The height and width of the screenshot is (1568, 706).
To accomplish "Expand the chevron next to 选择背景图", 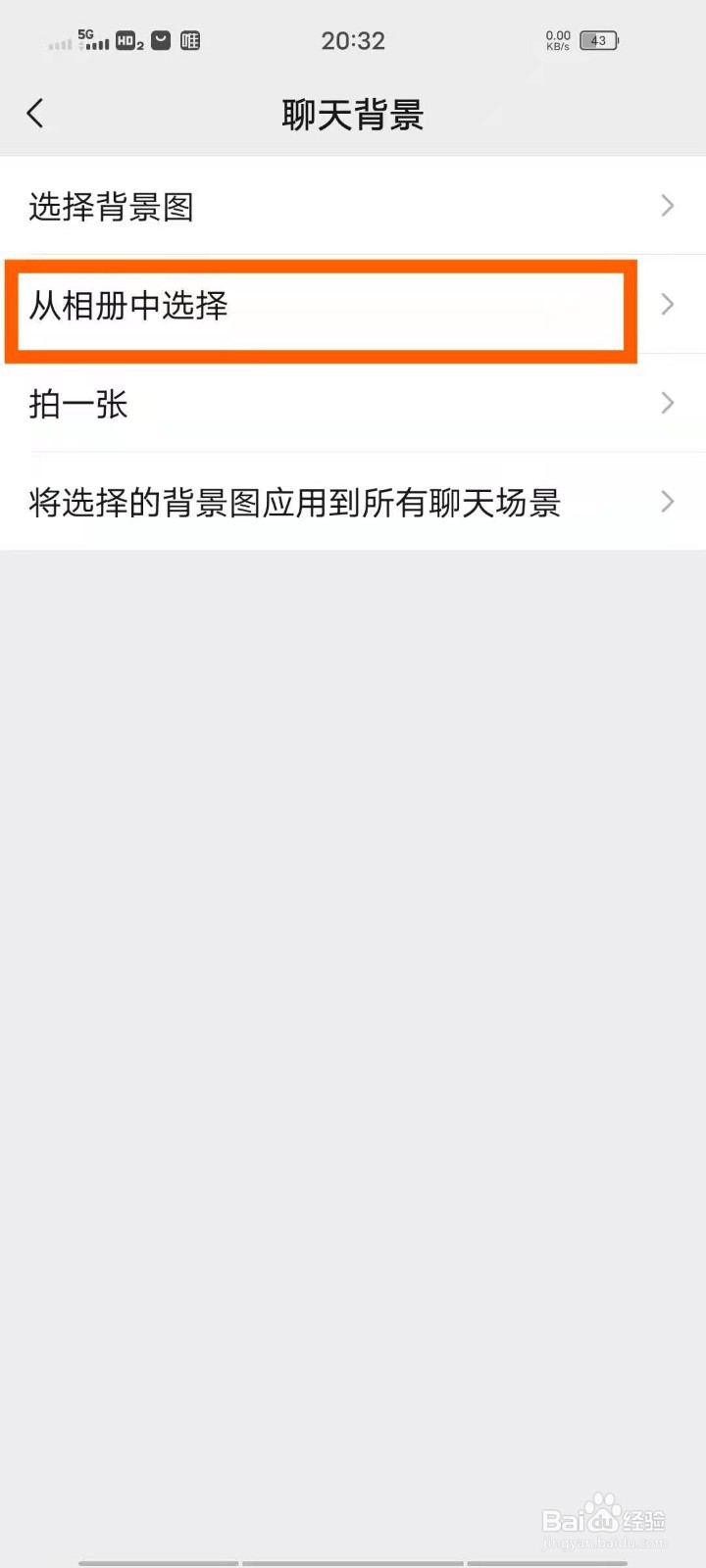I will (x=668, y=206).
